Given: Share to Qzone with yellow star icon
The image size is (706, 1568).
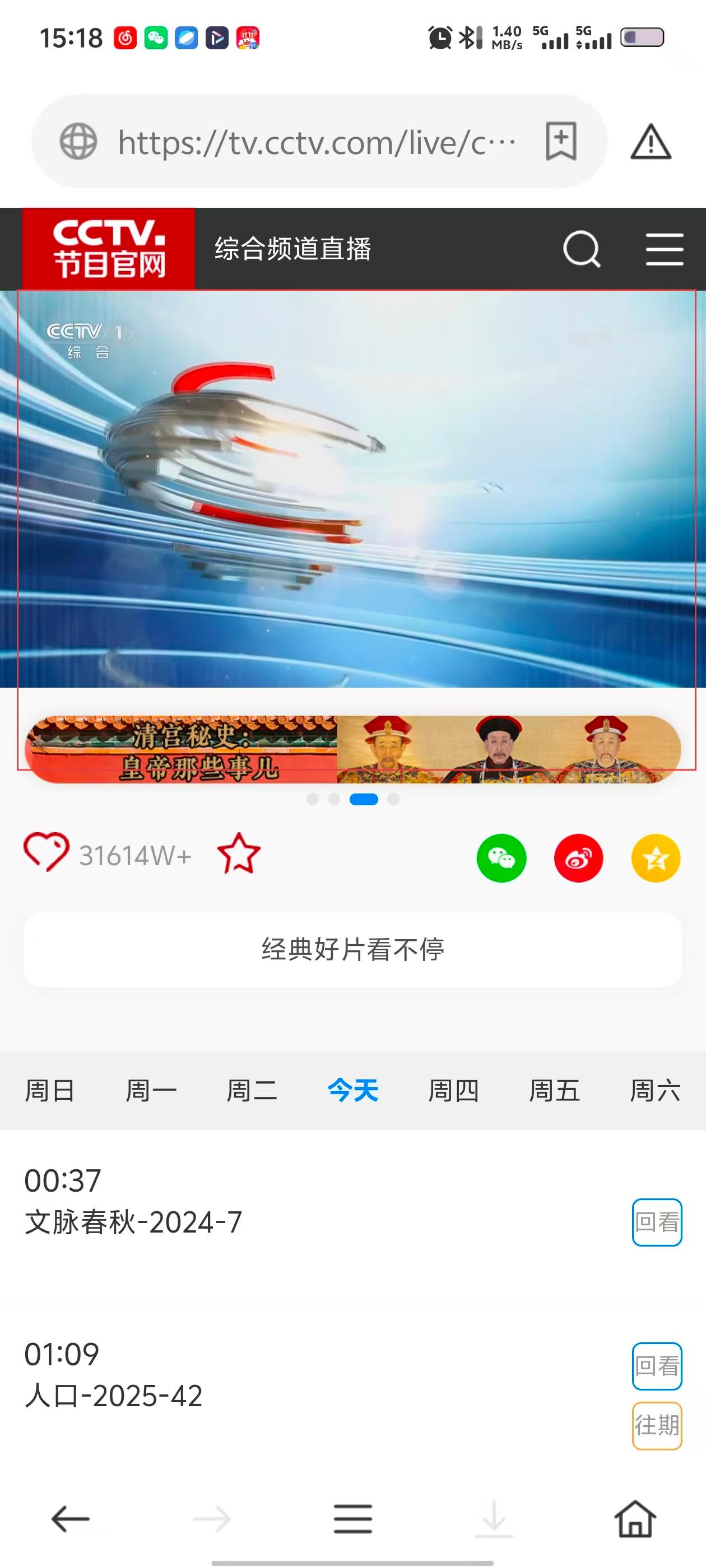Looking at the screenshot, I should point(656,858).
